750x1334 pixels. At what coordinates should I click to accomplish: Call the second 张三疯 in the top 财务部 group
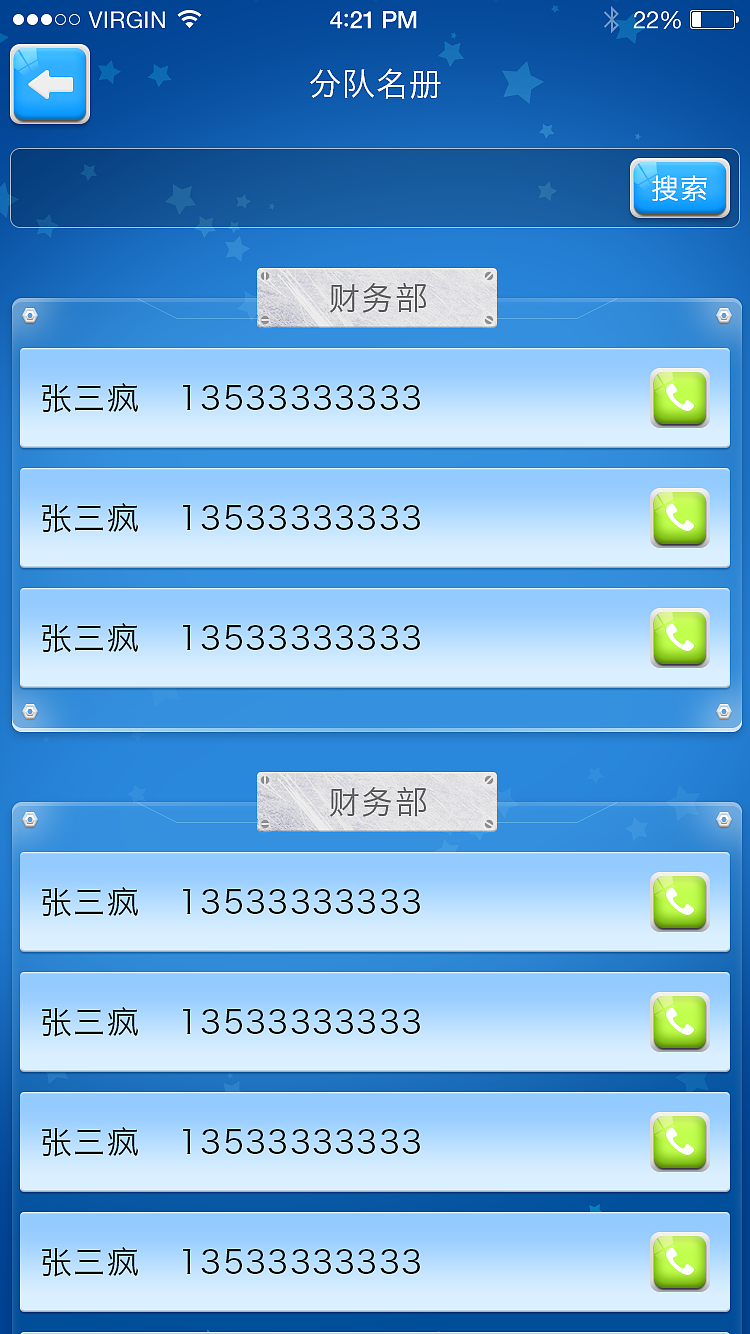pos(680,518)
